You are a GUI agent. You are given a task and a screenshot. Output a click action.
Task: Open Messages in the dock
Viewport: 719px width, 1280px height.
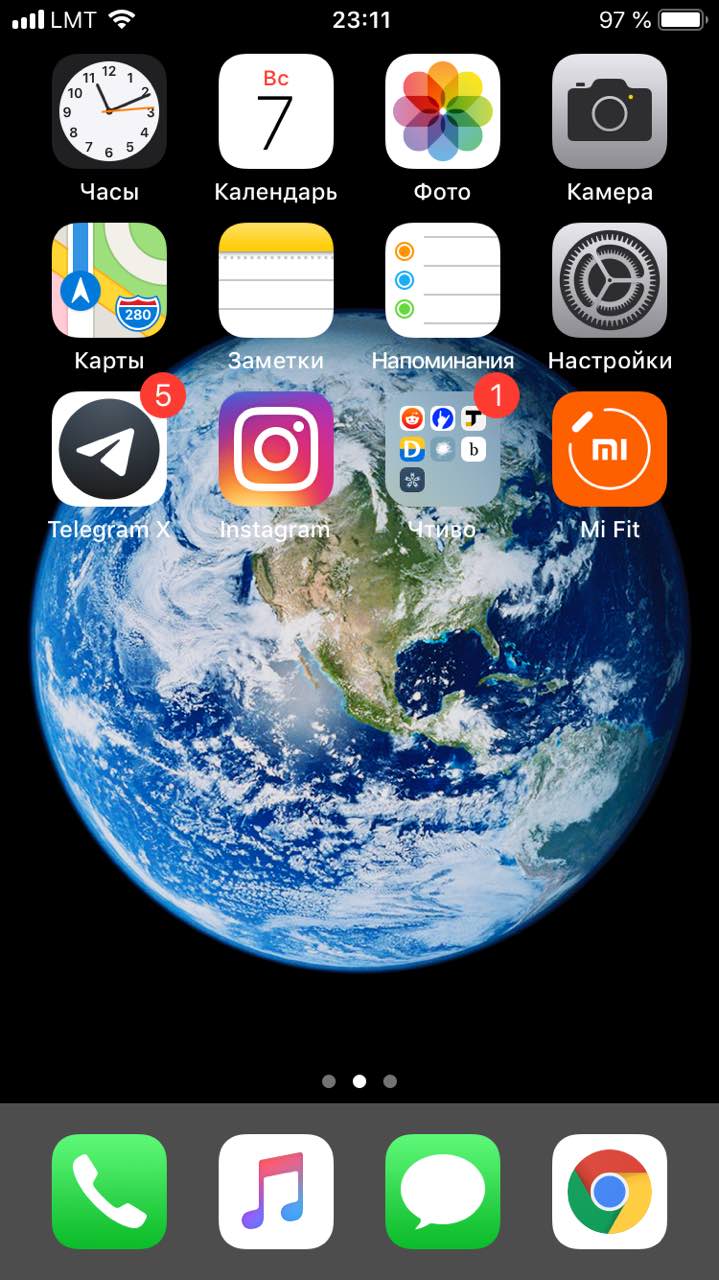point(443,1192)
